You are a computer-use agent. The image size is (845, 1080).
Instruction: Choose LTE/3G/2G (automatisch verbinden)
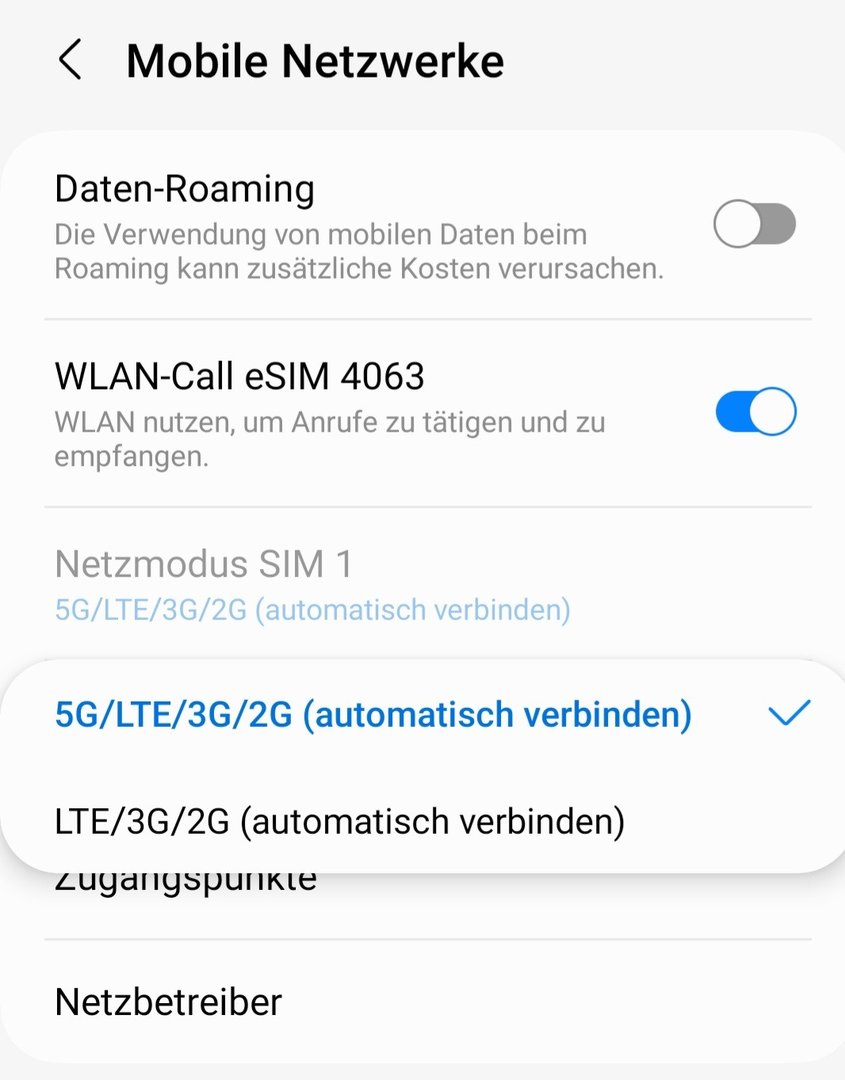point(340,822)
